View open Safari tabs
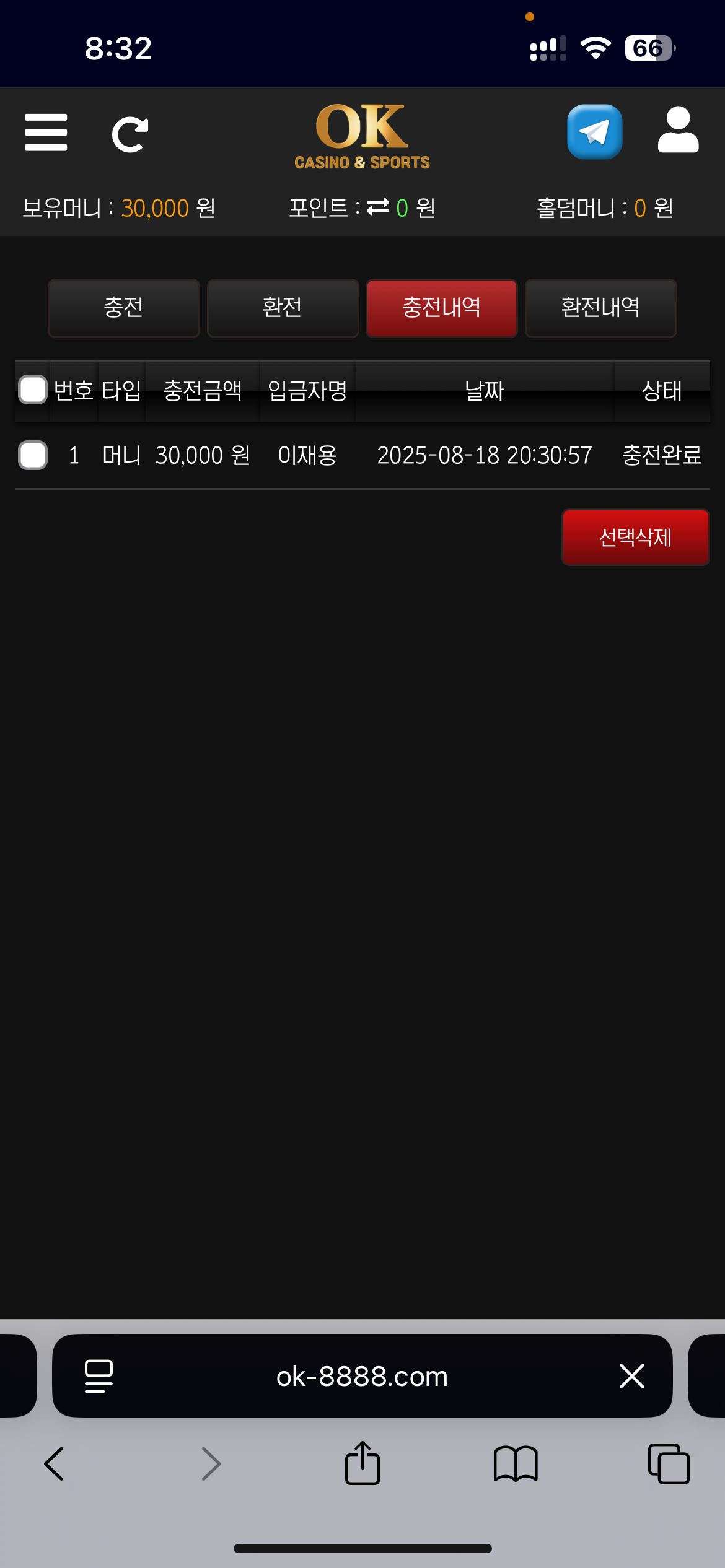This screenshot has height=1568, width=725. (x=669, y=1464)
